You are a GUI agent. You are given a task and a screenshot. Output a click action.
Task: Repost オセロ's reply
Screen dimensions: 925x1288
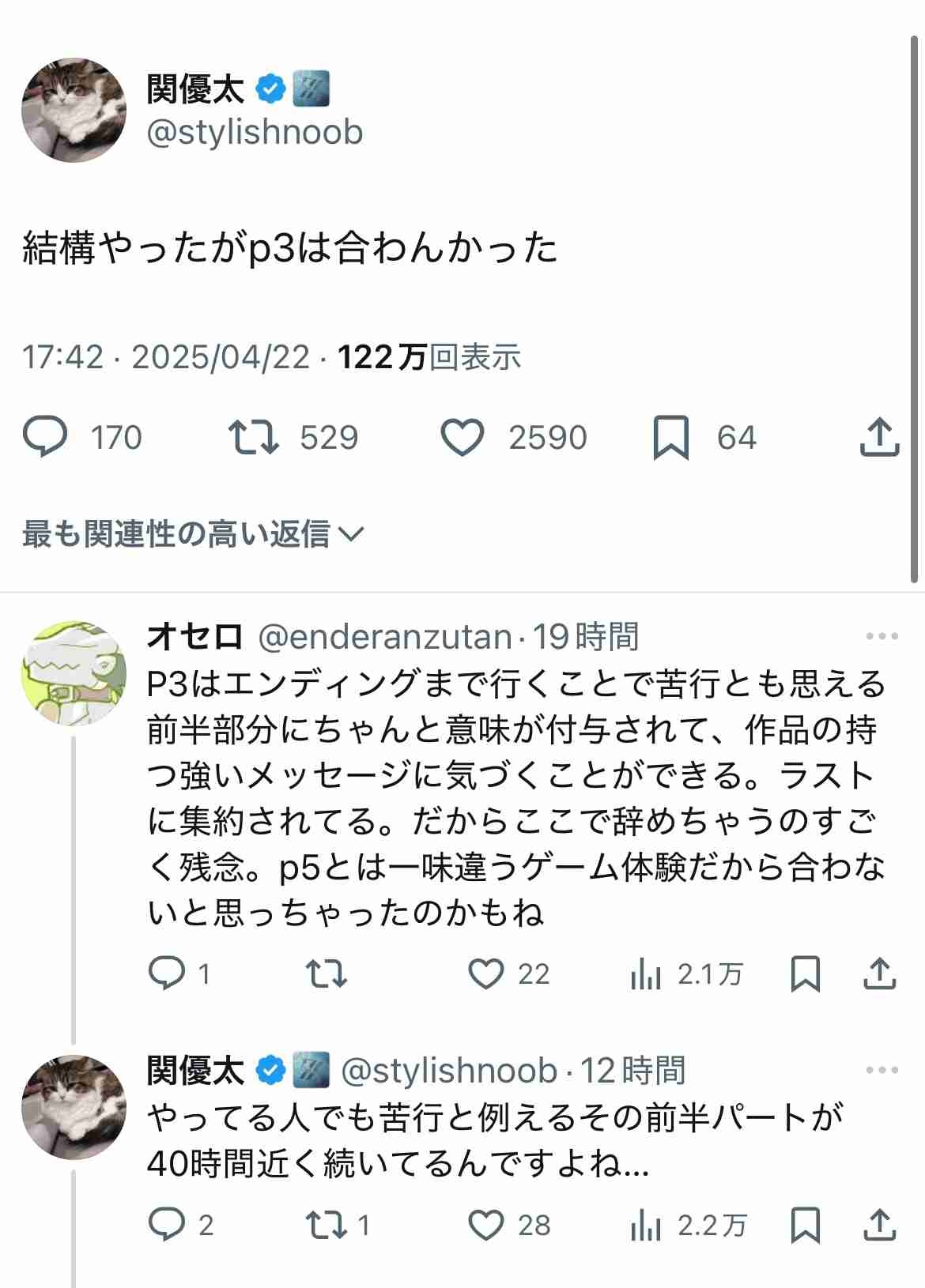[327, 974]
